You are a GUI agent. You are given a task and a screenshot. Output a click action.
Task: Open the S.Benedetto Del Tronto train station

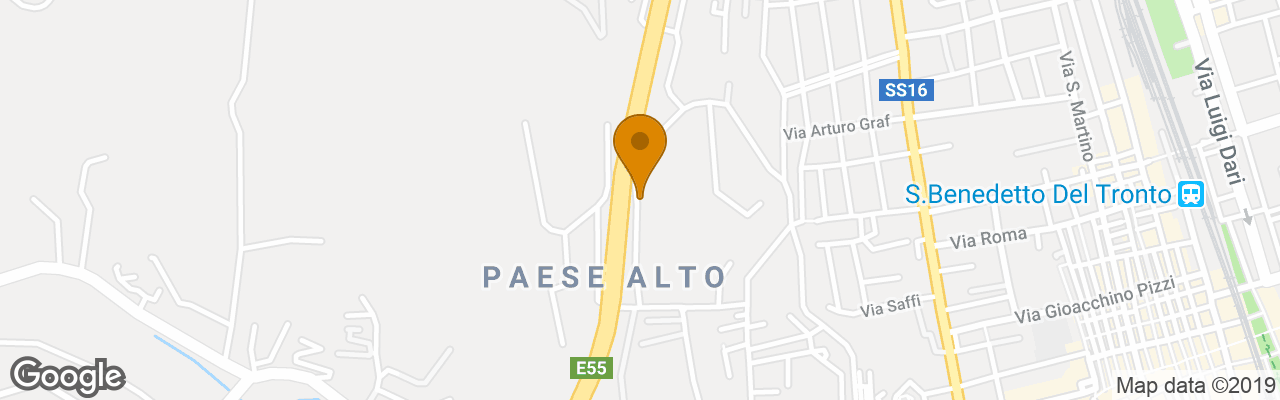pos(1190,194)
